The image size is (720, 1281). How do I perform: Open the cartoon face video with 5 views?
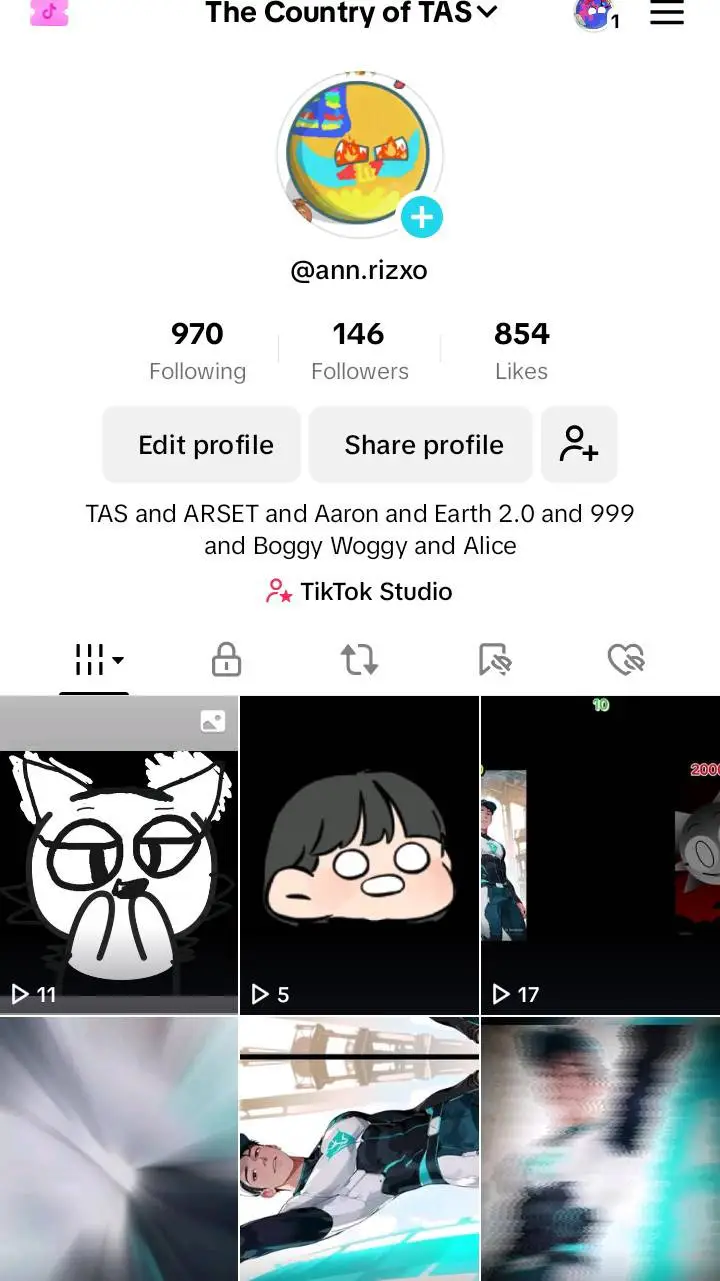[x=360, y=855]
